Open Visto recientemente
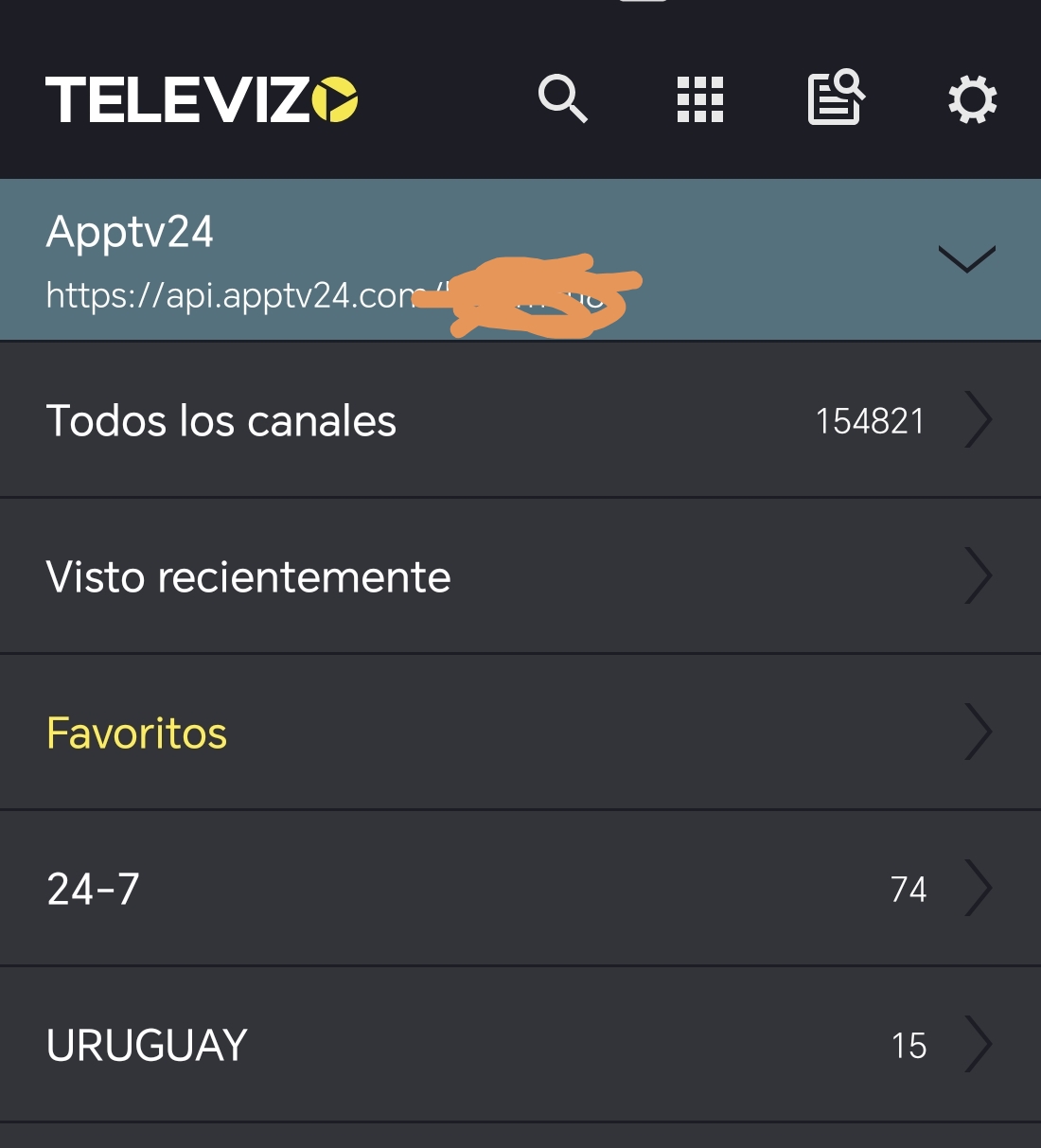 point(519,576)
